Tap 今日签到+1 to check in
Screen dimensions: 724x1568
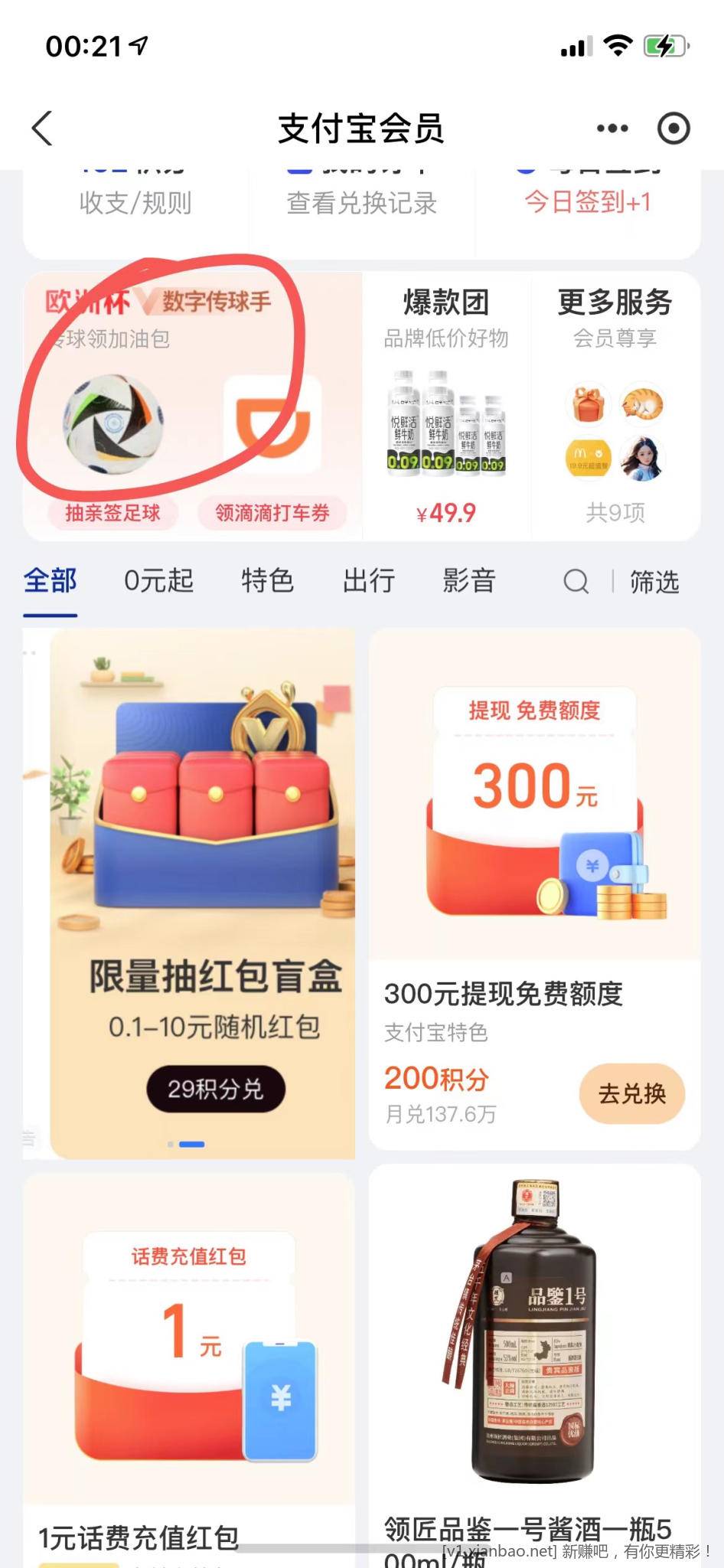click(588, 202)
